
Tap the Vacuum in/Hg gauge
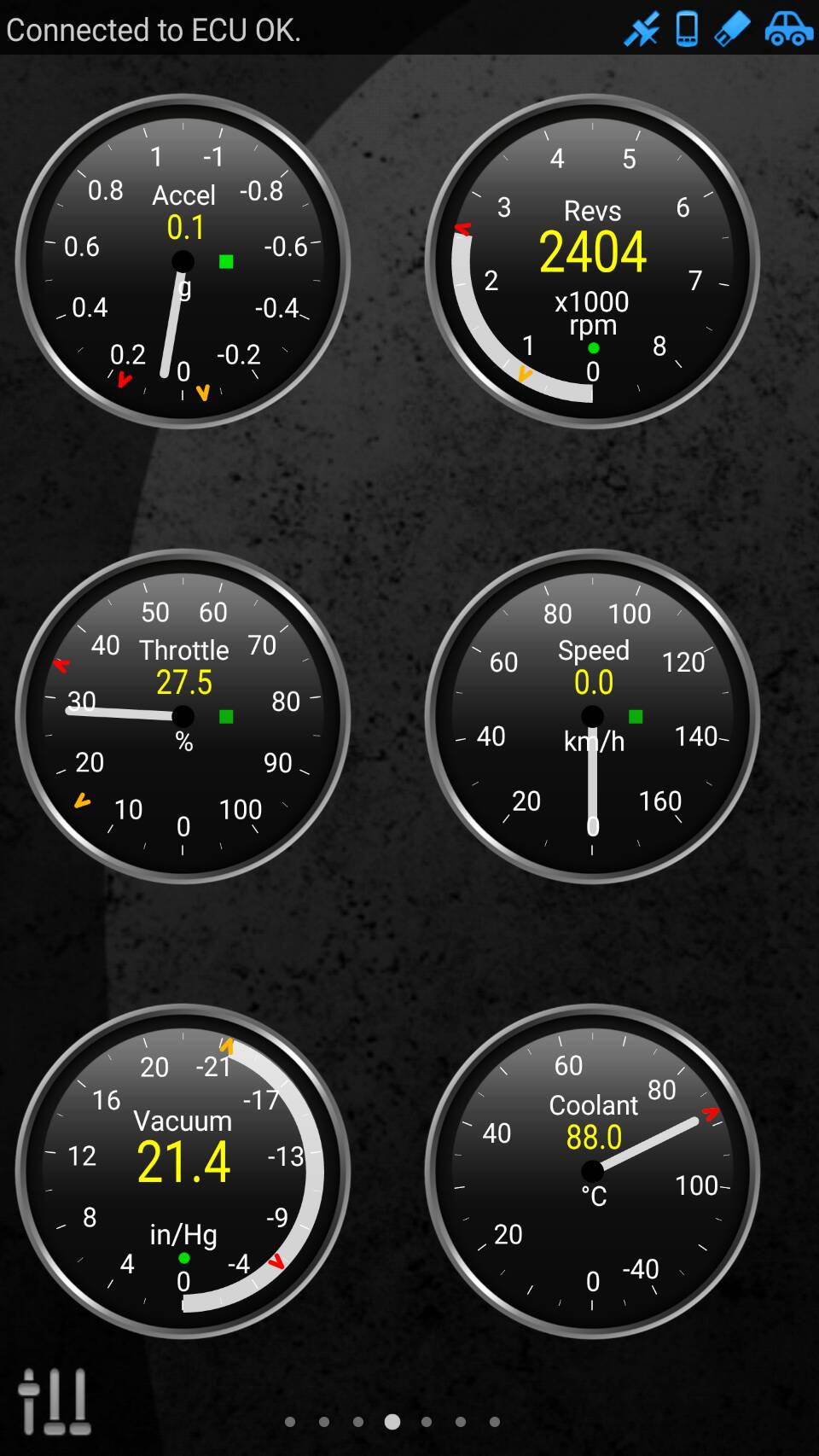[x=183, y=1171]
